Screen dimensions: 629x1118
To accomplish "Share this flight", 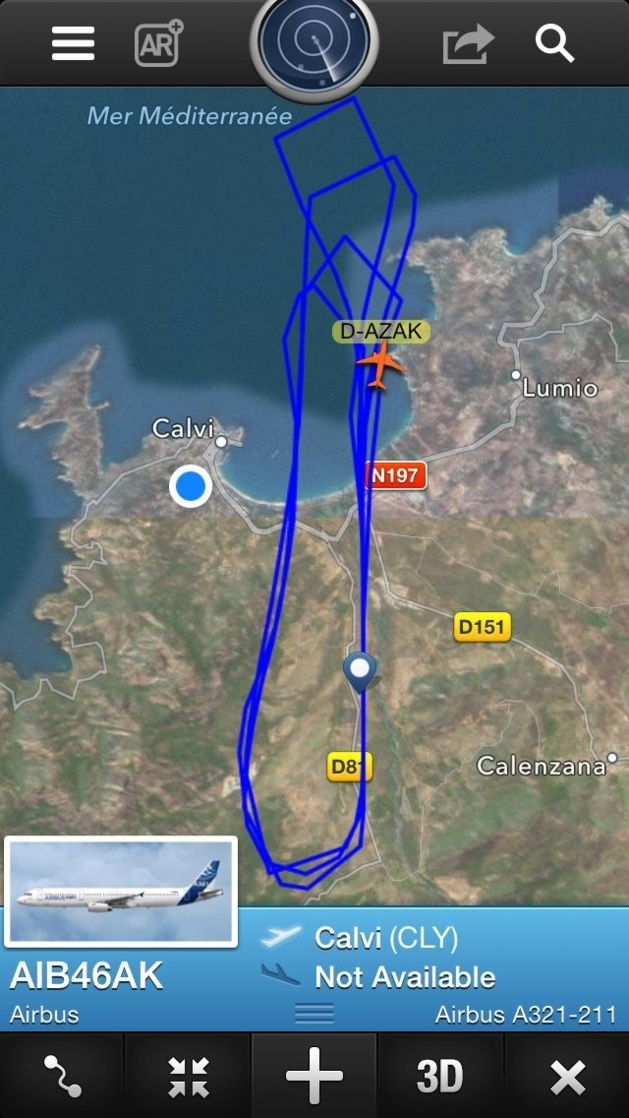I will pyautogui.click(x=468, y=44).
